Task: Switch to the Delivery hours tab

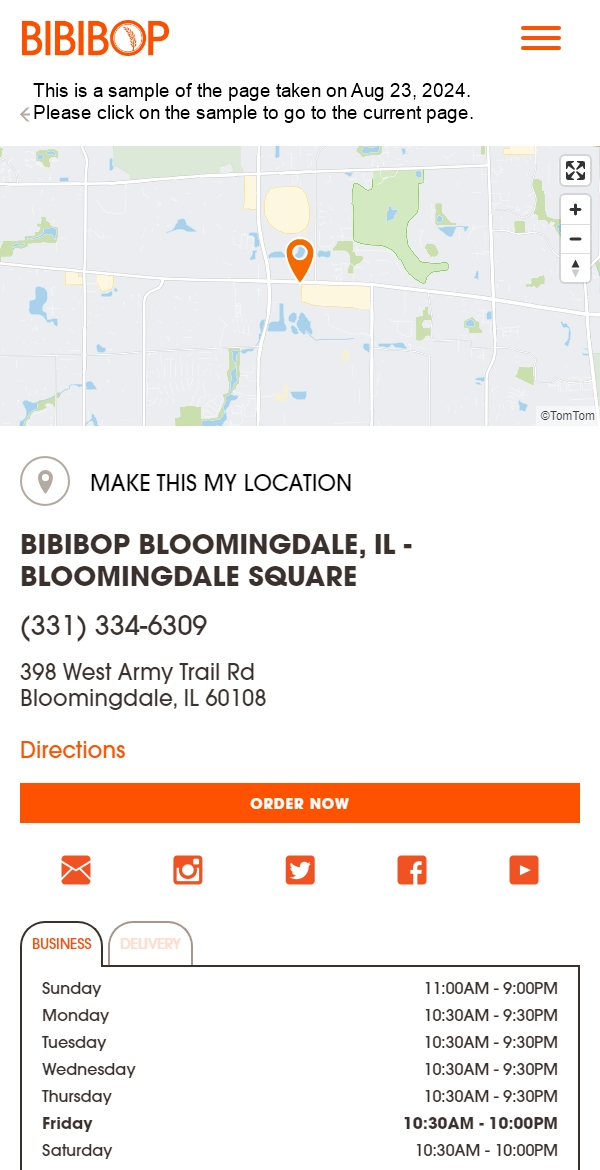Action: (x=150, y=944)
